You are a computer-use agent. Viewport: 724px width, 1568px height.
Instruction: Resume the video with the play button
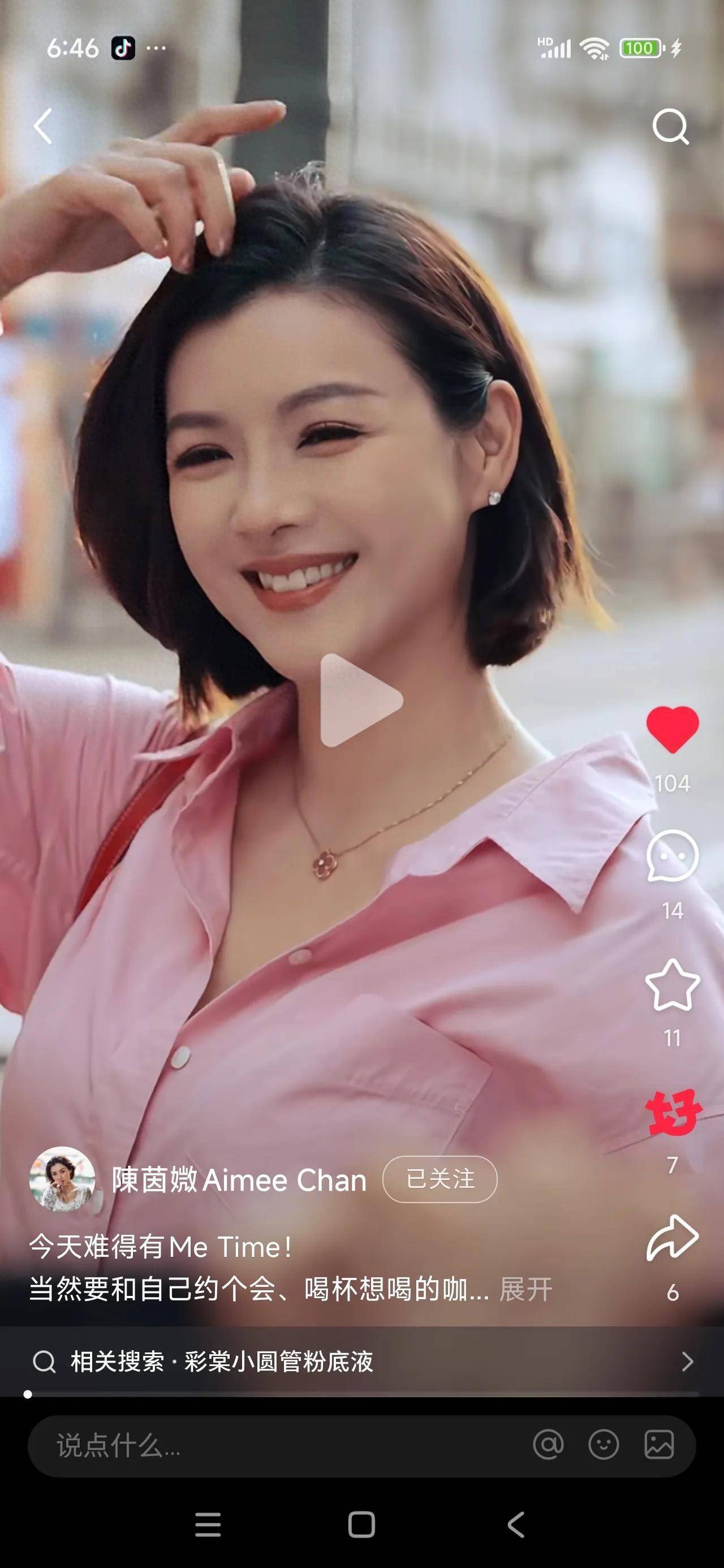point(360,700)
